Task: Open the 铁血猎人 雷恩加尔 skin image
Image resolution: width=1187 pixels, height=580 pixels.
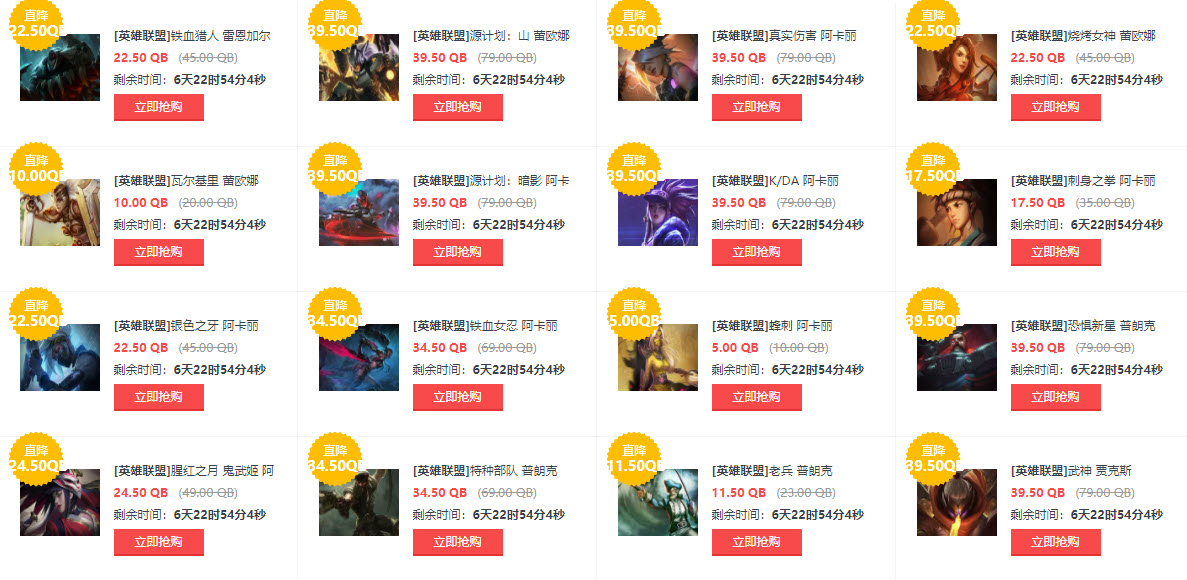Action: (x=60, y=68)
